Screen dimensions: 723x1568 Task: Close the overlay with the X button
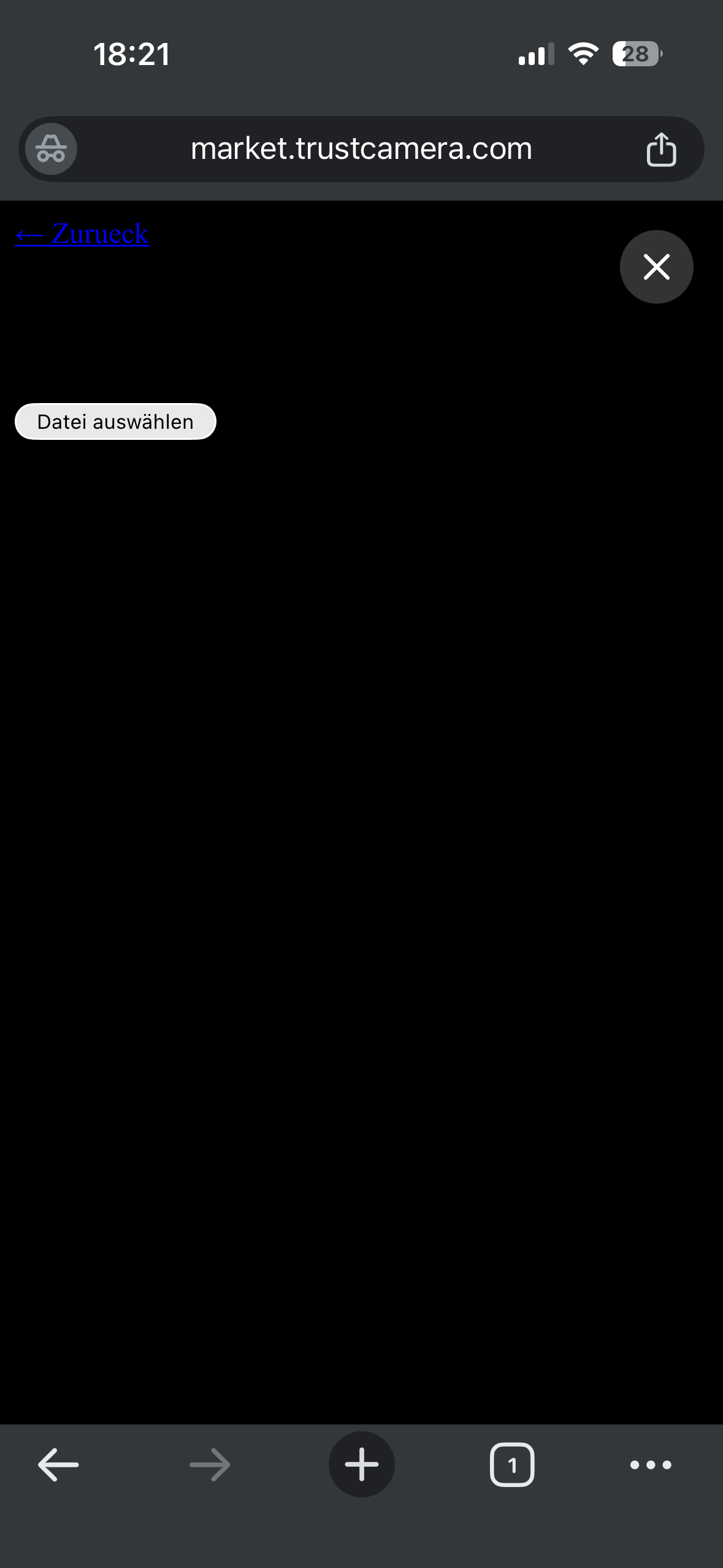click(656, 267)
